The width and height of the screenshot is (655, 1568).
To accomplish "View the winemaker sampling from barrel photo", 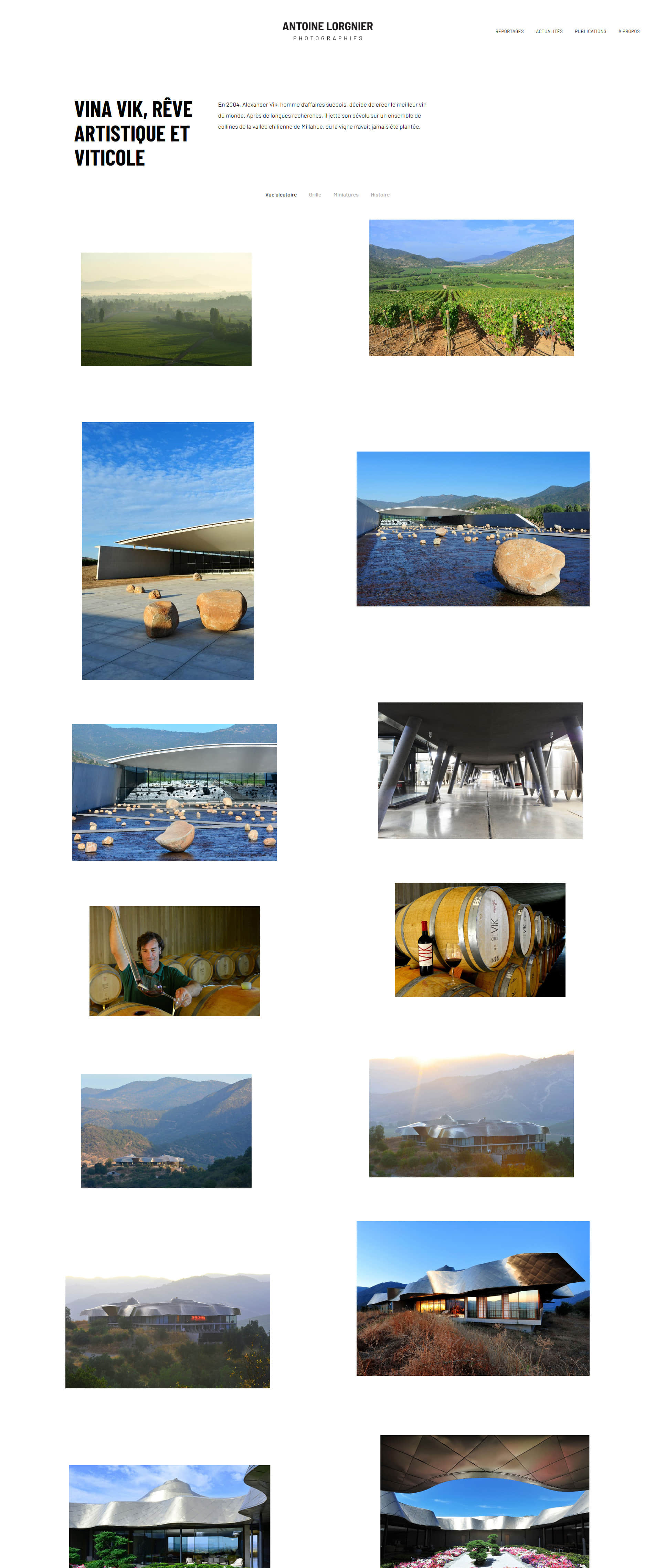I will click(x=174, y=961).
